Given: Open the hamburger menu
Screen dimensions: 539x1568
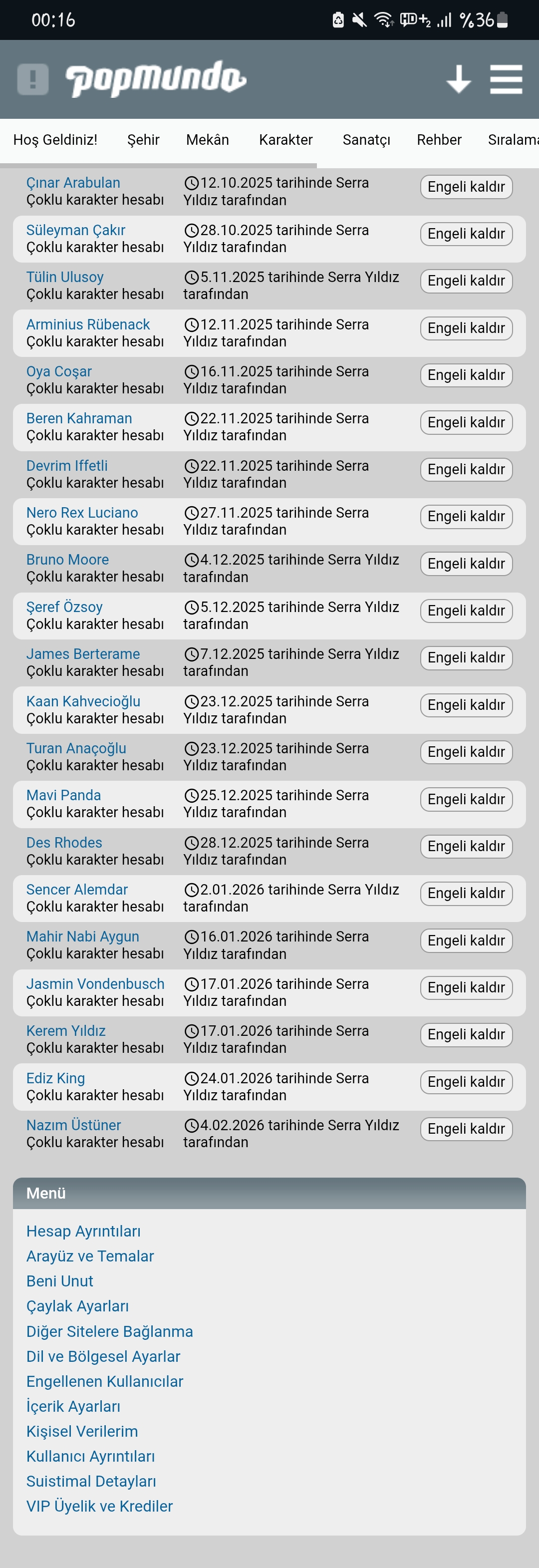Looking at the screenshot, I should pyautogui.click(x=506, y=80).
